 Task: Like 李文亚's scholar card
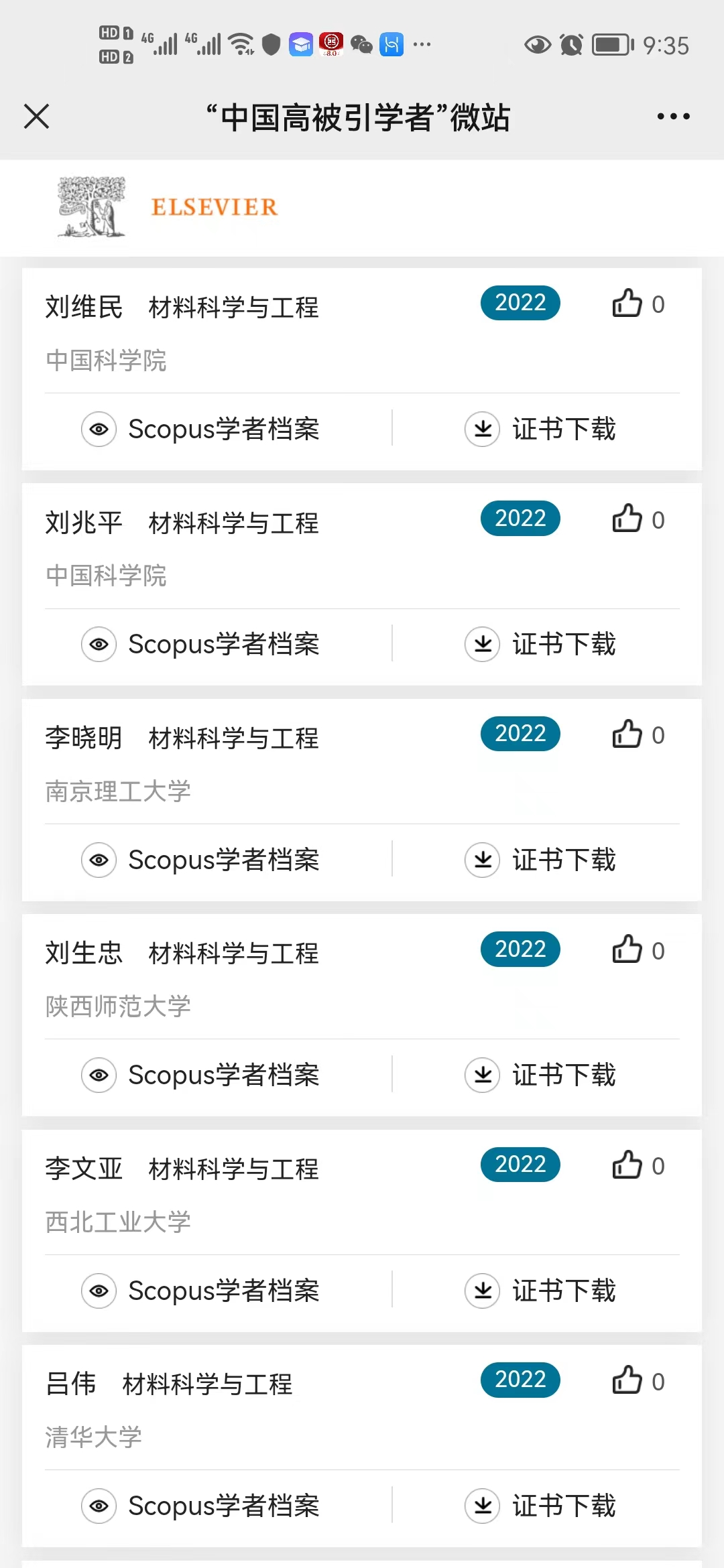click(x=627, y=1165)
